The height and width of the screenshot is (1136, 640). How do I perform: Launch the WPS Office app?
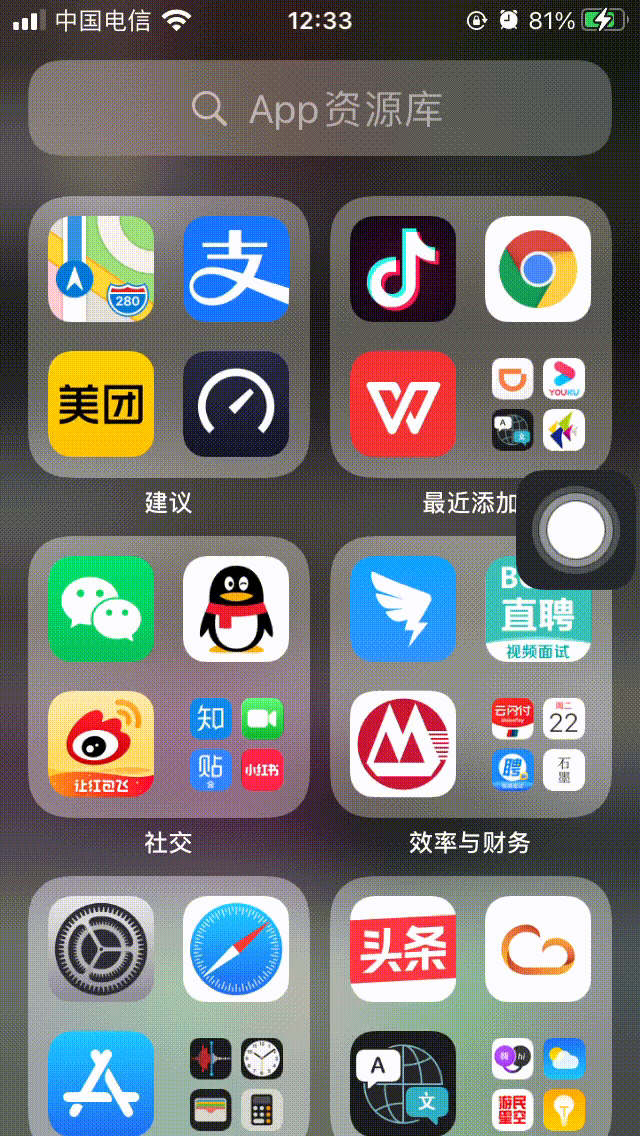pyautogui.click(x=403, y=404)
